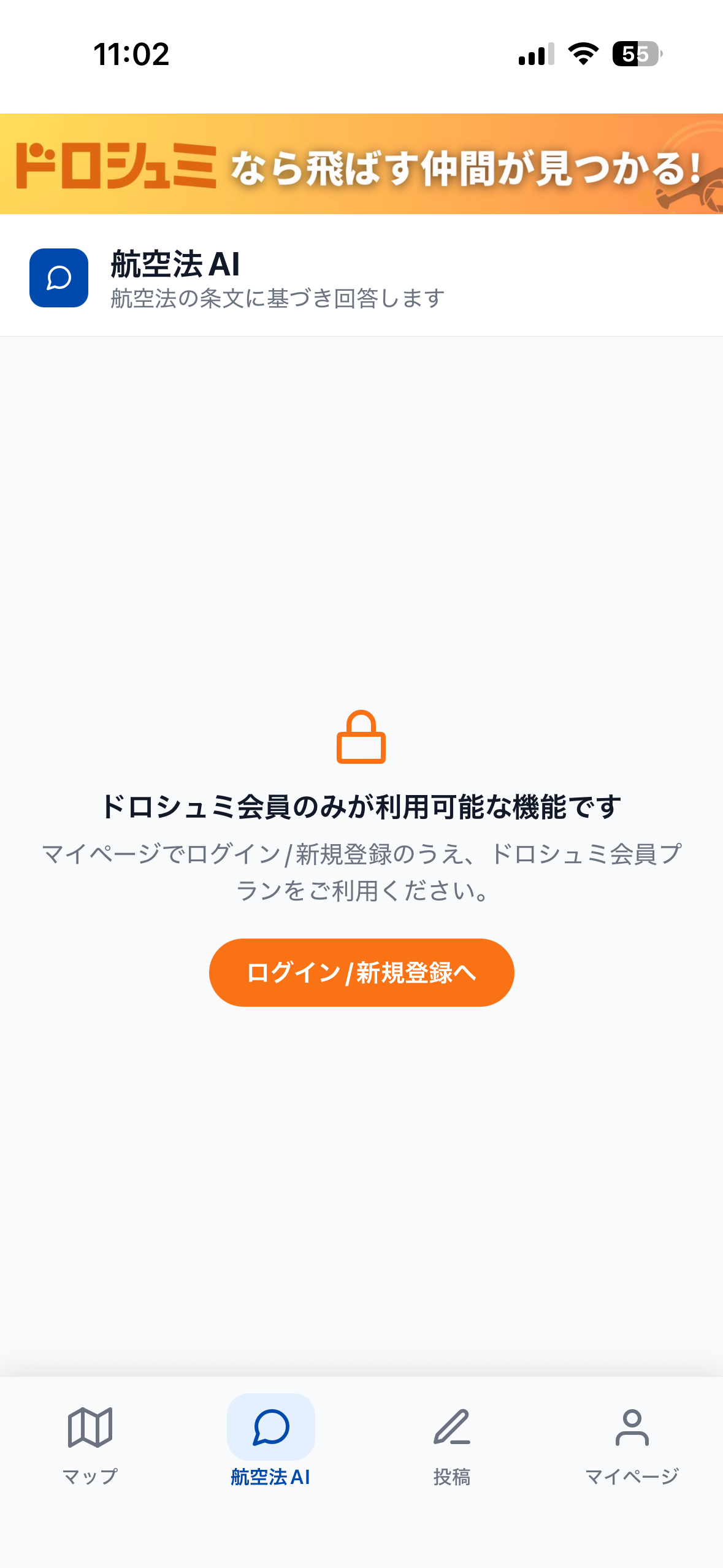This screenshot has height=1568, width=723.
Task: Open the ドロシュミ promotional banner
Action: 361,164
